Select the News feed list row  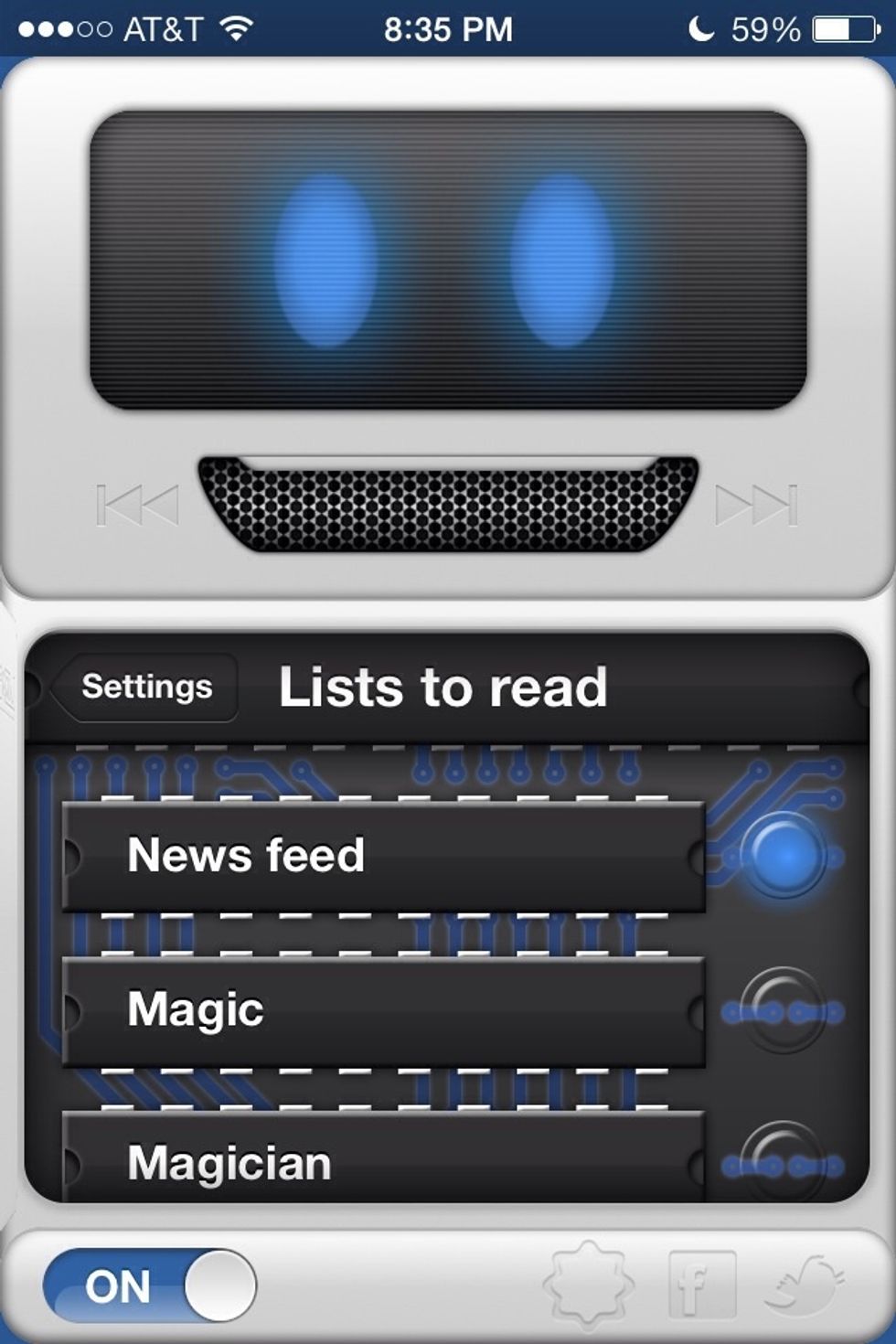pyautogui.click(x=384, y=855)
